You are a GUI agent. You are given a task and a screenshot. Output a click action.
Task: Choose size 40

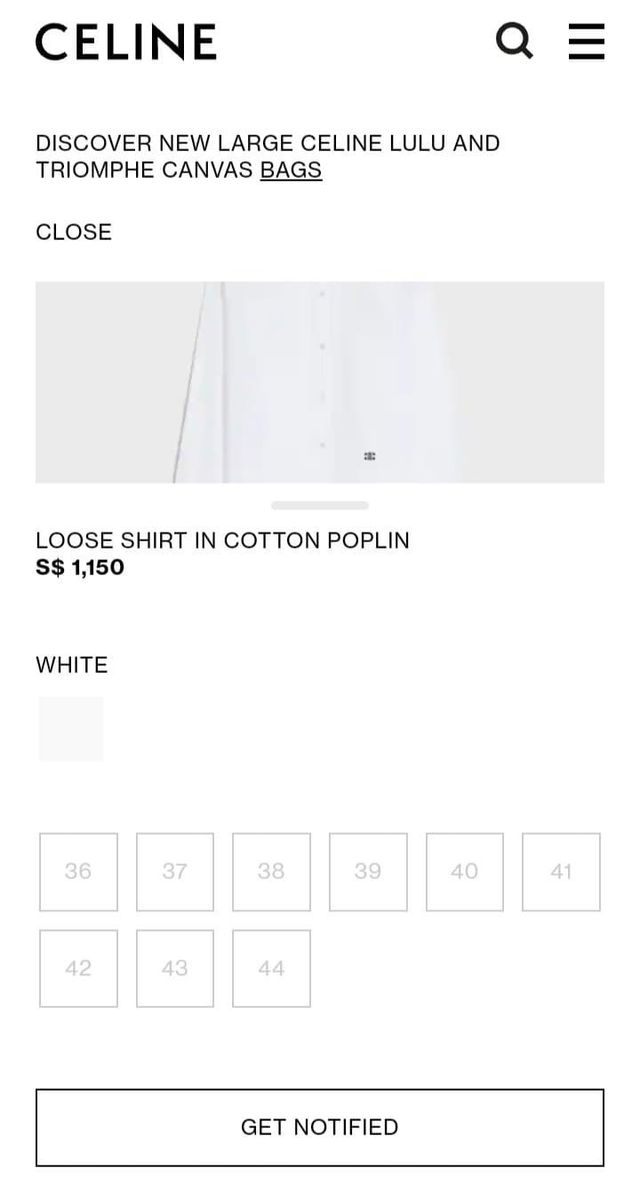click(x=464, y=872)
